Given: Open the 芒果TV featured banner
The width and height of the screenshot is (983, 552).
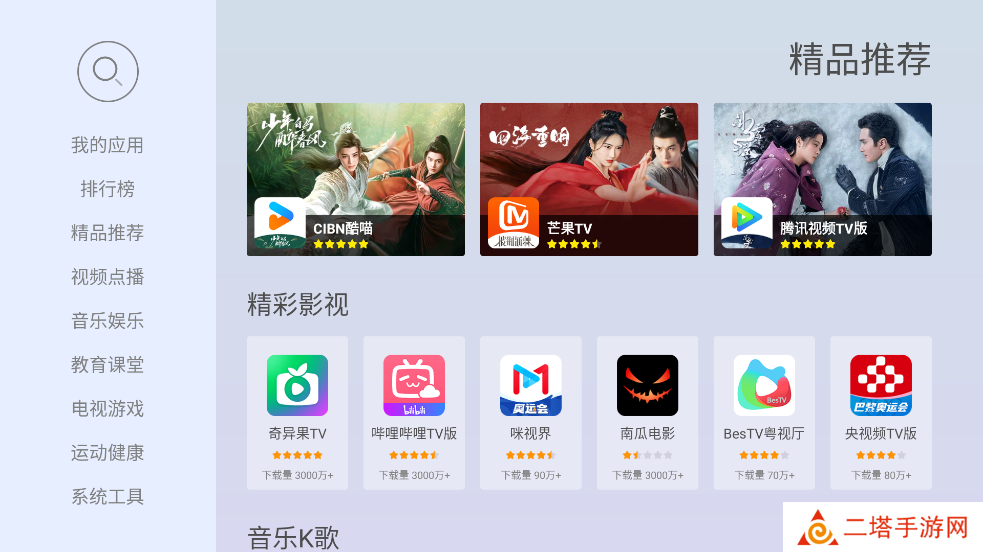Looking at the screenshot, I should (589, 179).
